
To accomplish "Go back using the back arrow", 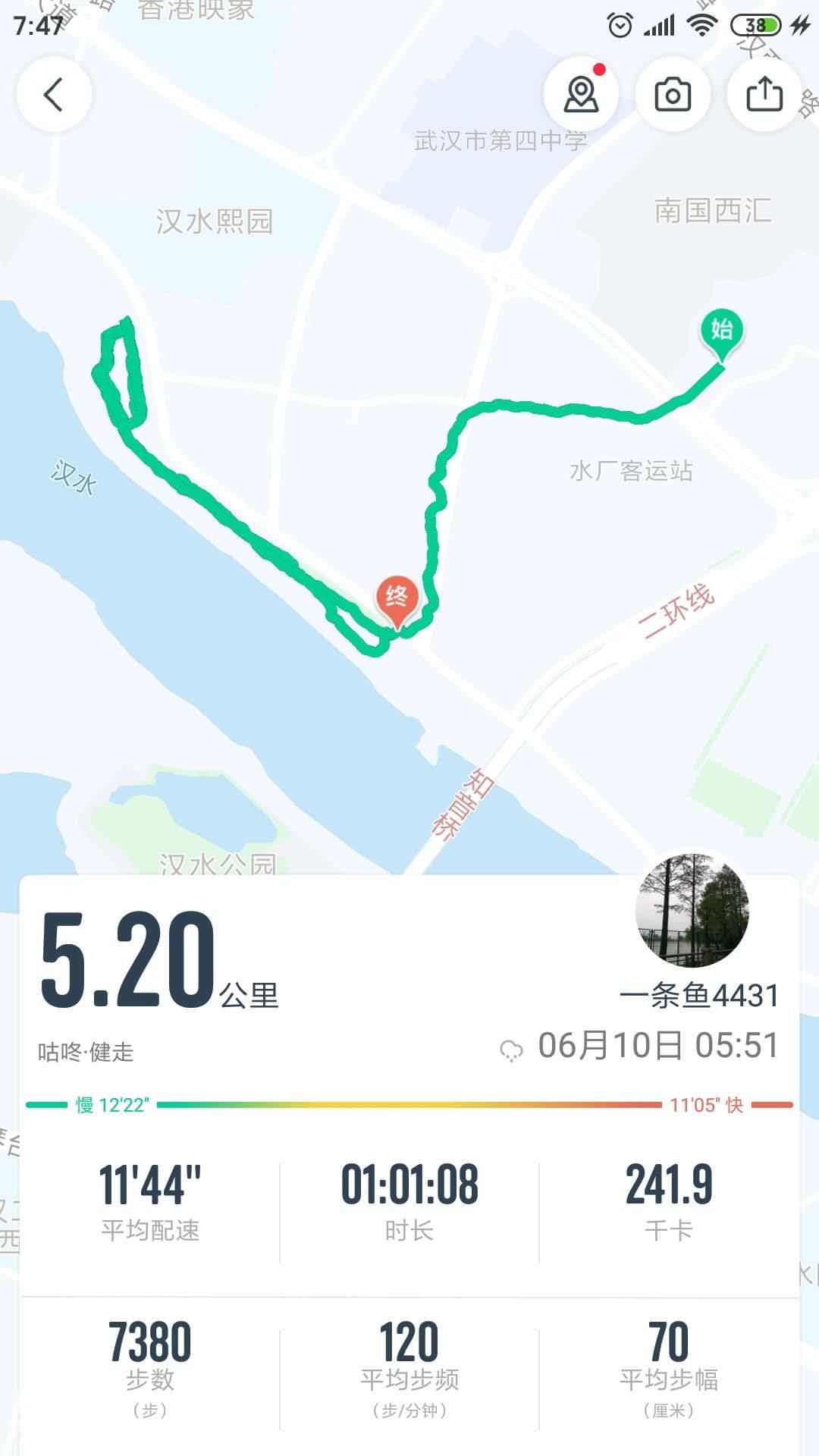I will (54, 93).
